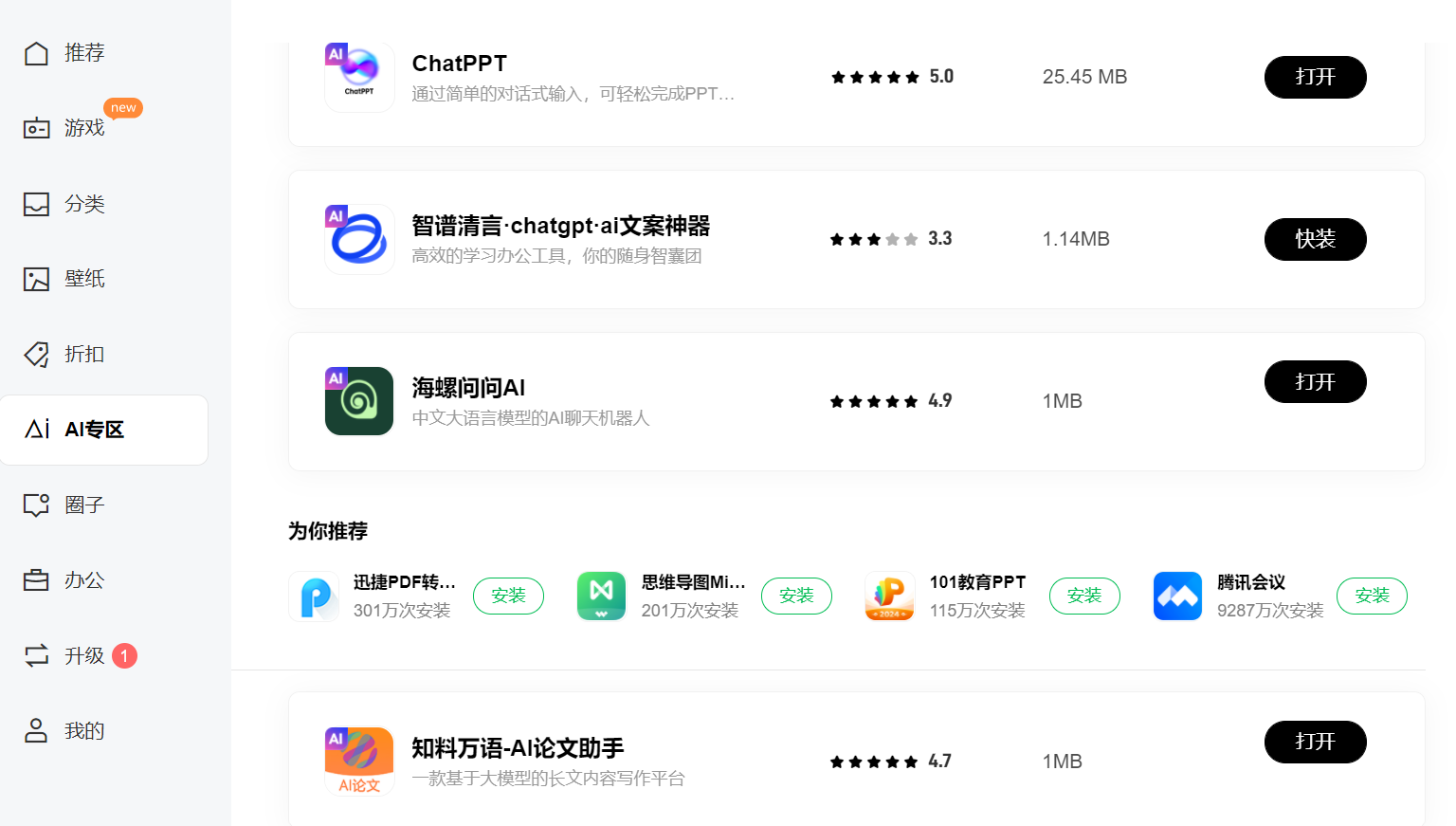Install 迅捷PDF转换器
Image resolution: width=1456 pixels, height=826 pixels.
point(508,596)
